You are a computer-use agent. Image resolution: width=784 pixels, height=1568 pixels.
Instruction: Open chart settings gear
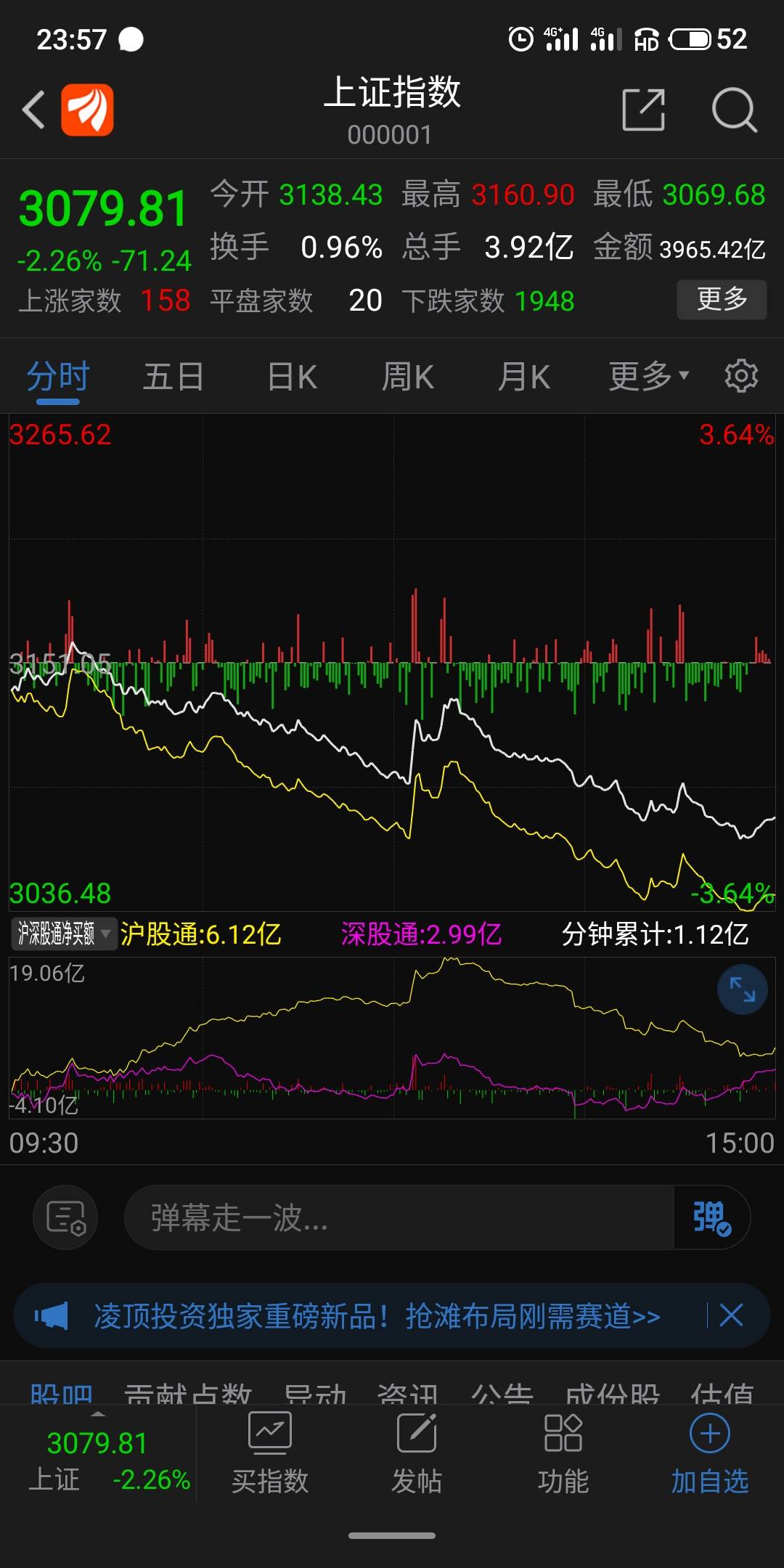tap(741, 376)
